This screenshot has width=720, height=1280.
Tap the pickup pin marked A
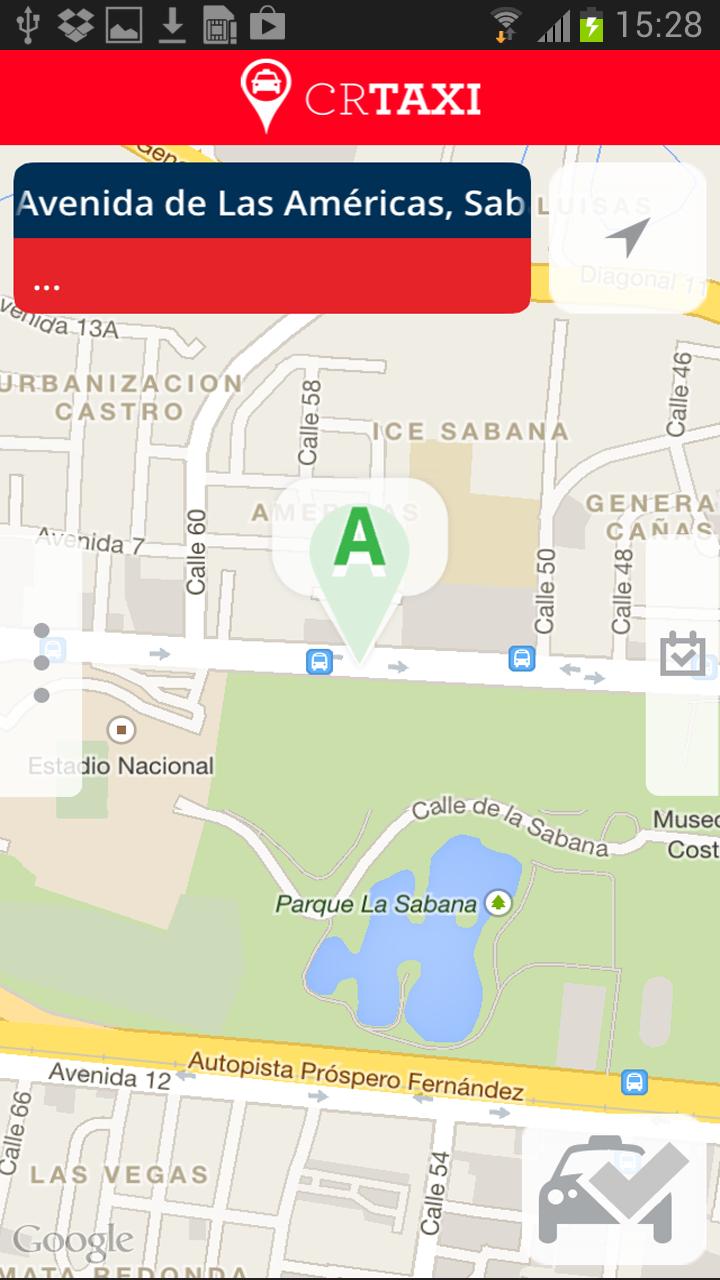[360, 565]
